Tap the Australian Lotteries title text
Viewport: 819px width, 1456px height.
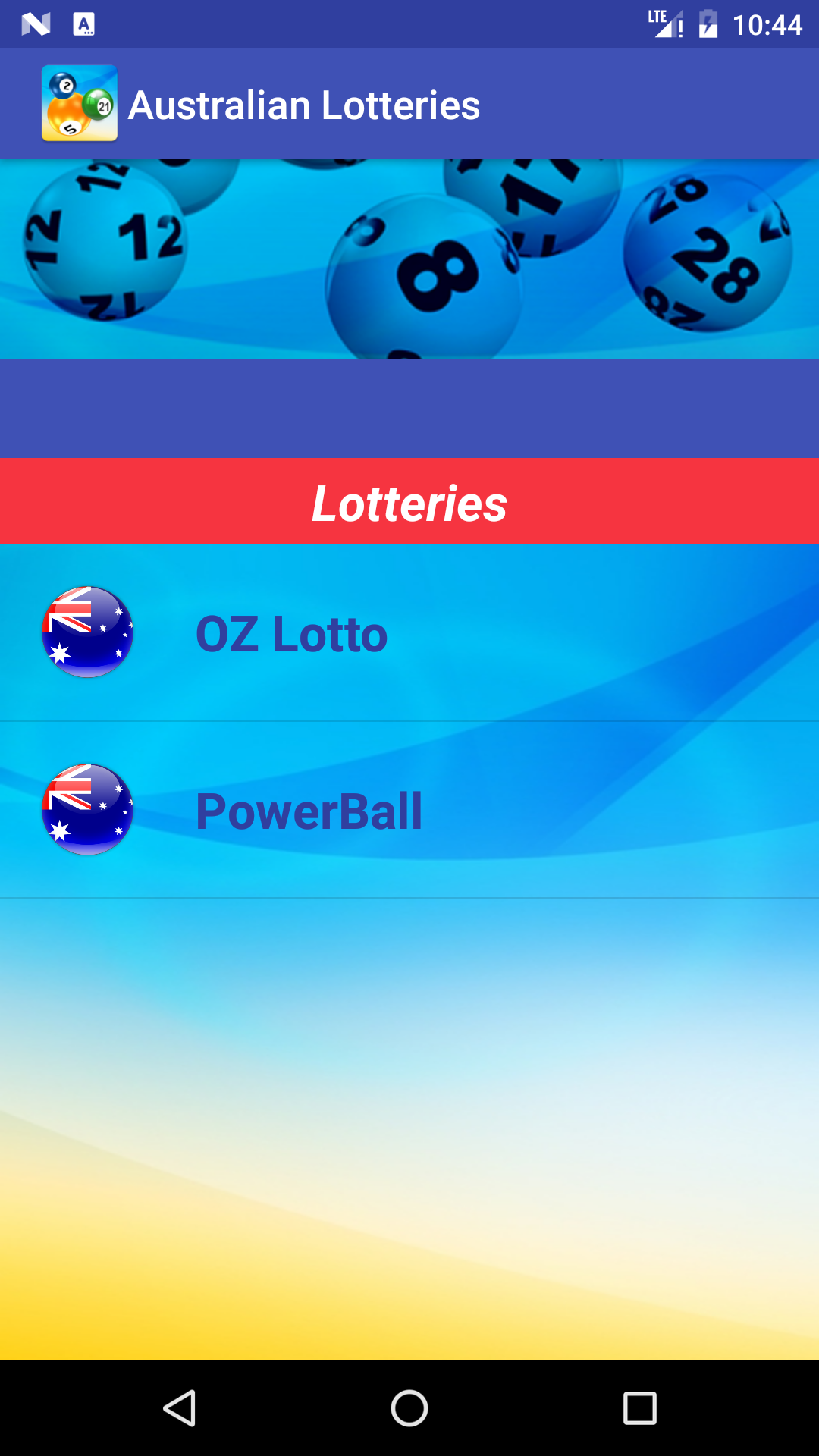tap(305, 104)
